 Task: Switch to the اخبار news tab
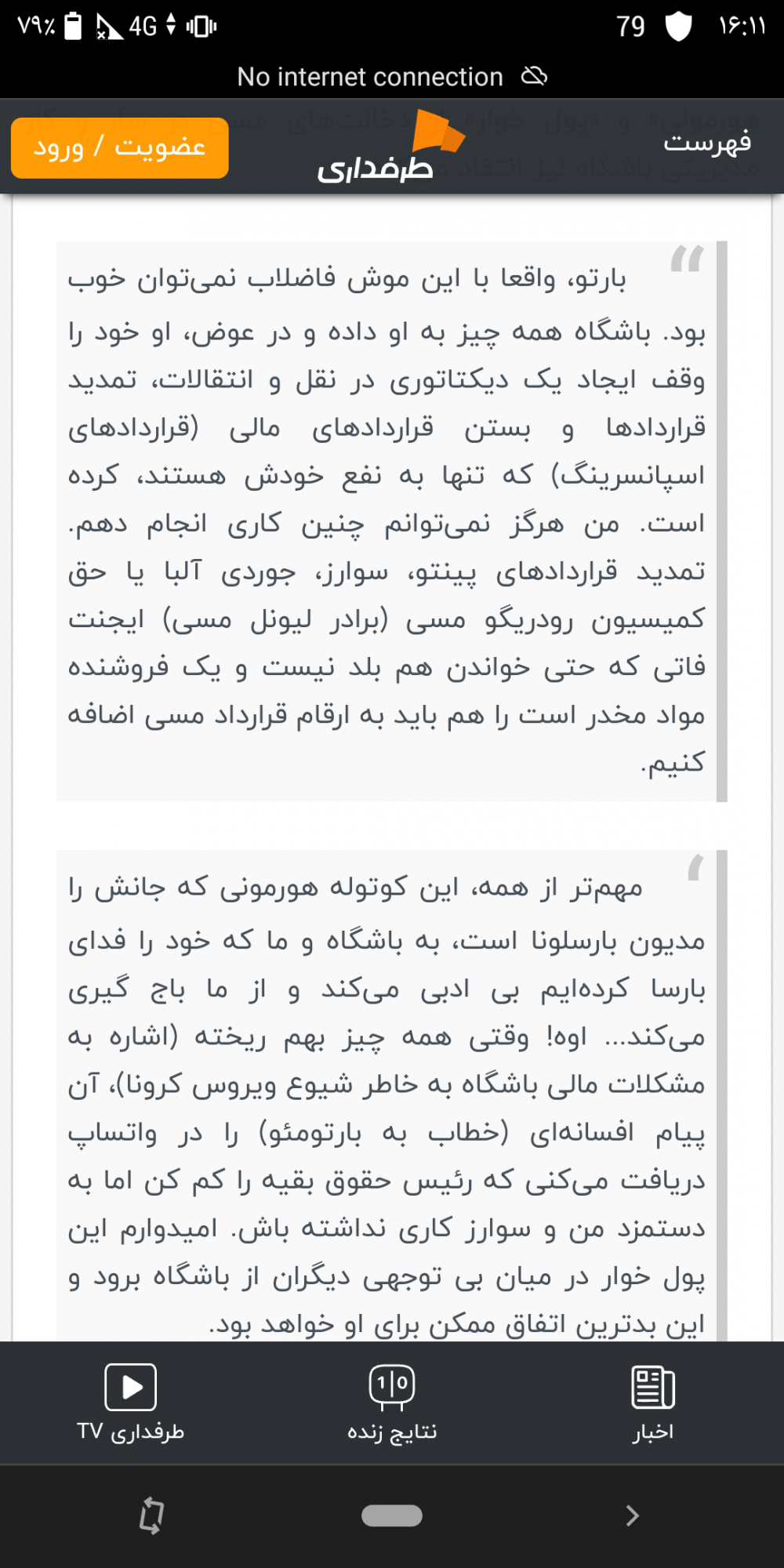click(653, 1403)
